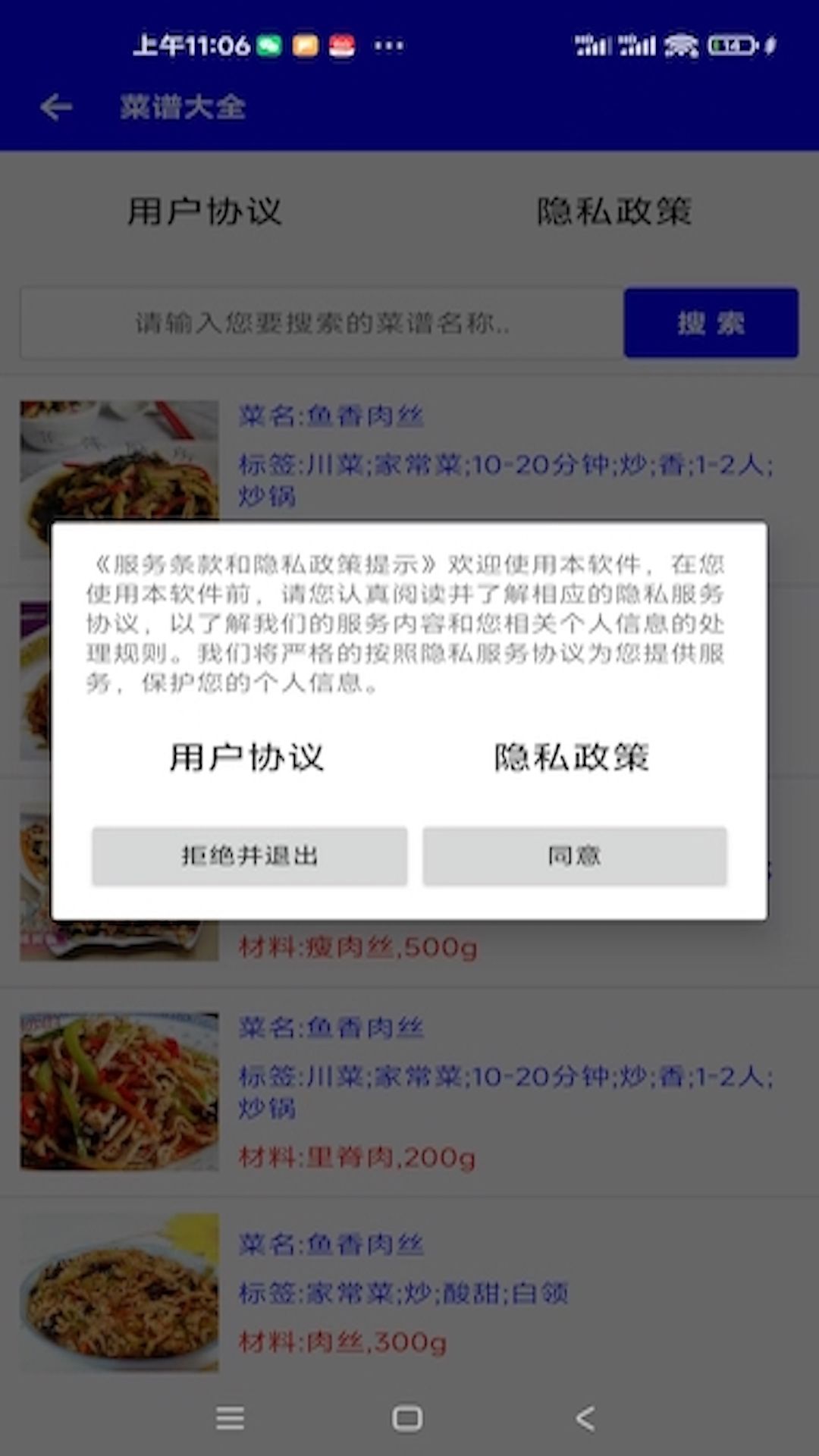The image size is (819, 1456).
Task: Choose 拒绝并退出 to decline and exit
Action: [x=249, y=856]
